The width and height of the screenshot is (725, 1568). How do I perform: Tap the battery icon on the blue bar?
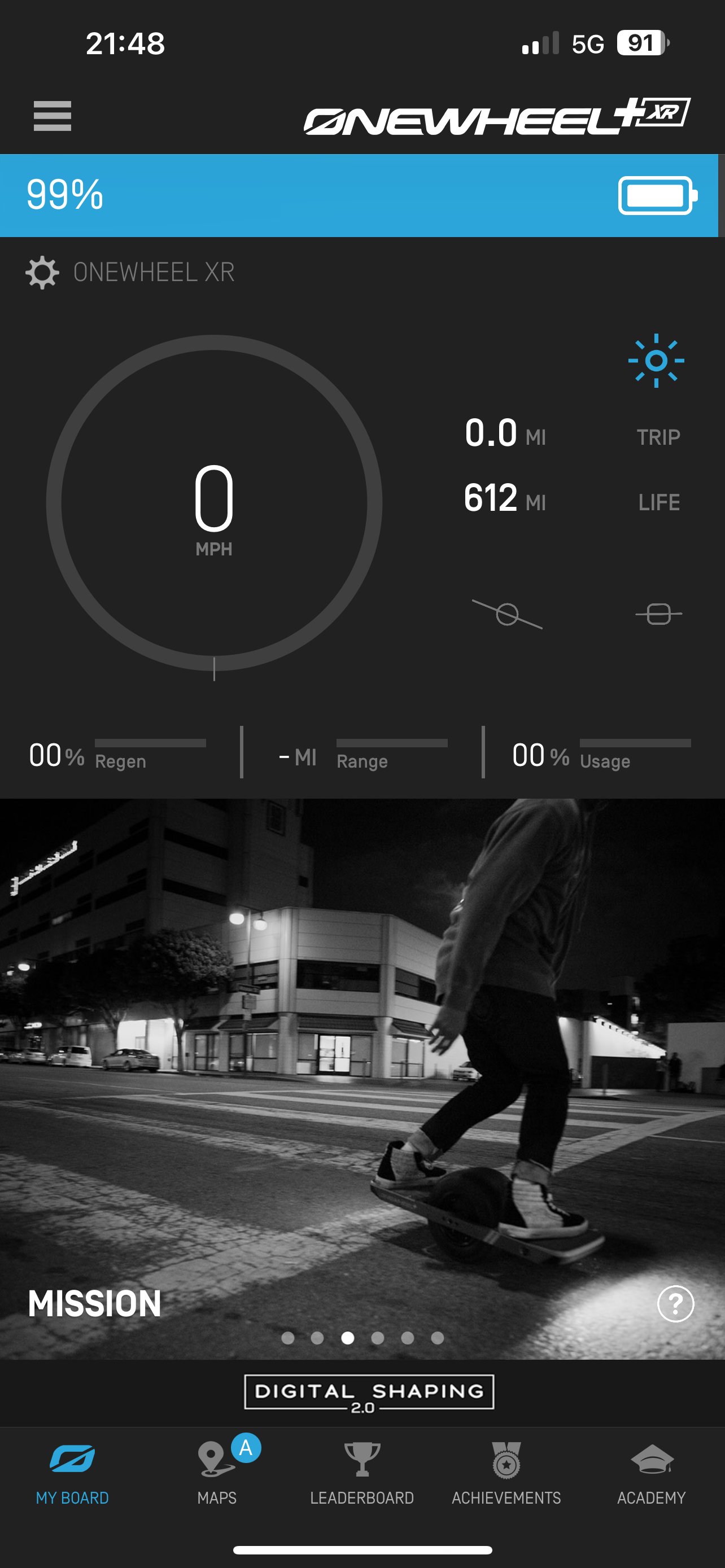(x=655, y=194)
